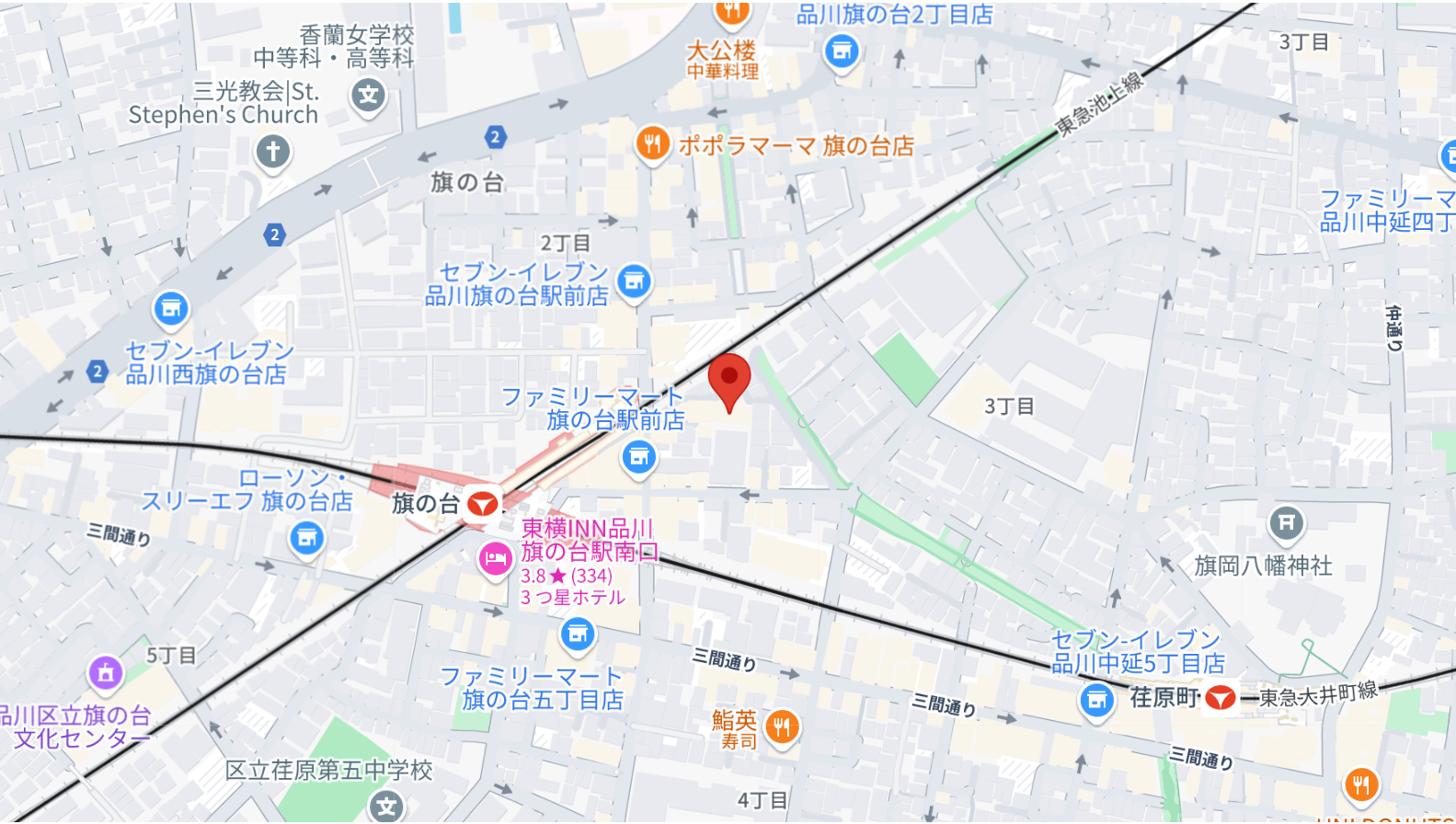The width and height of the screenshot is (1456, 824).
Task: Select ファミリーマート 旗の台駅前店 marker
Action: point(638,456)
